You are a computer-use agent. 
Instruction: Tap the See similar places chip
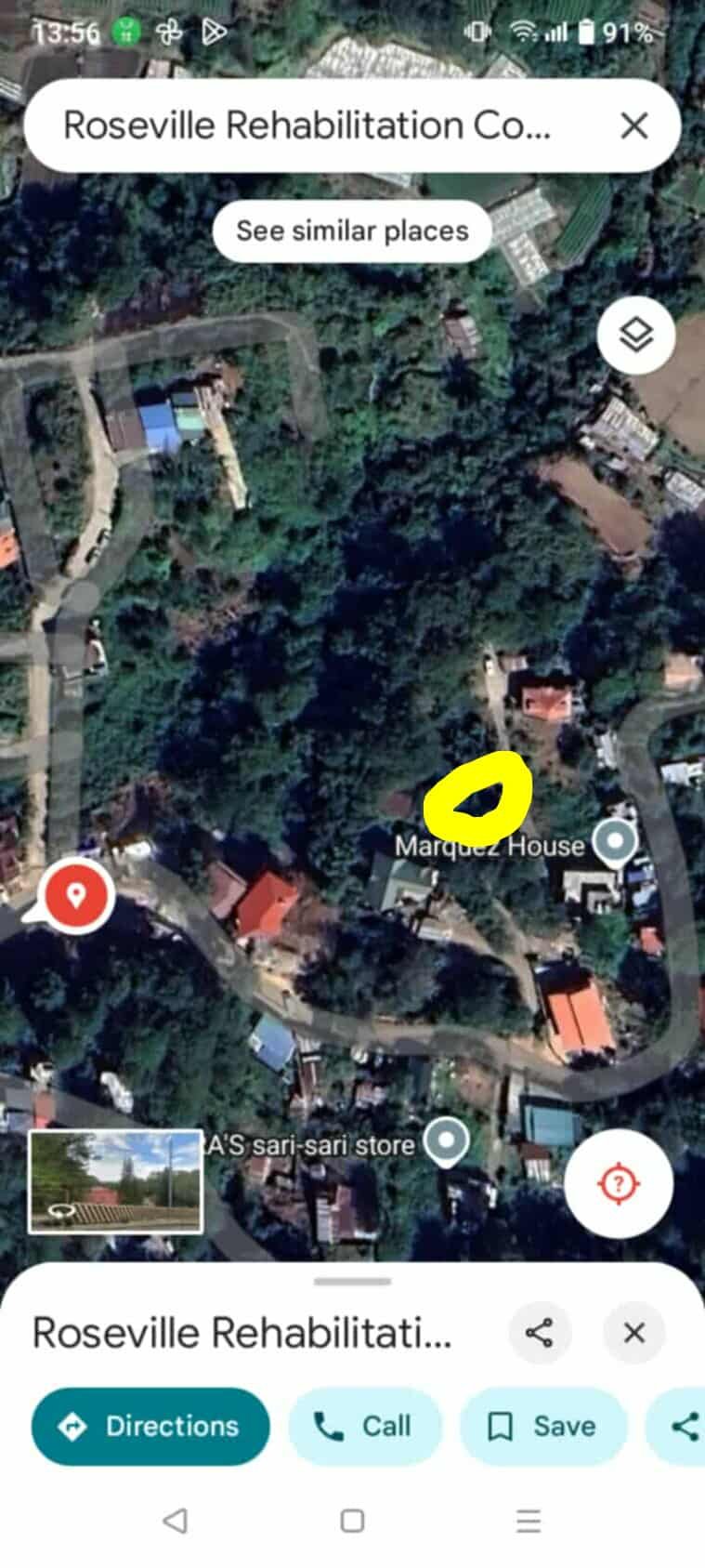click(352, 231)
